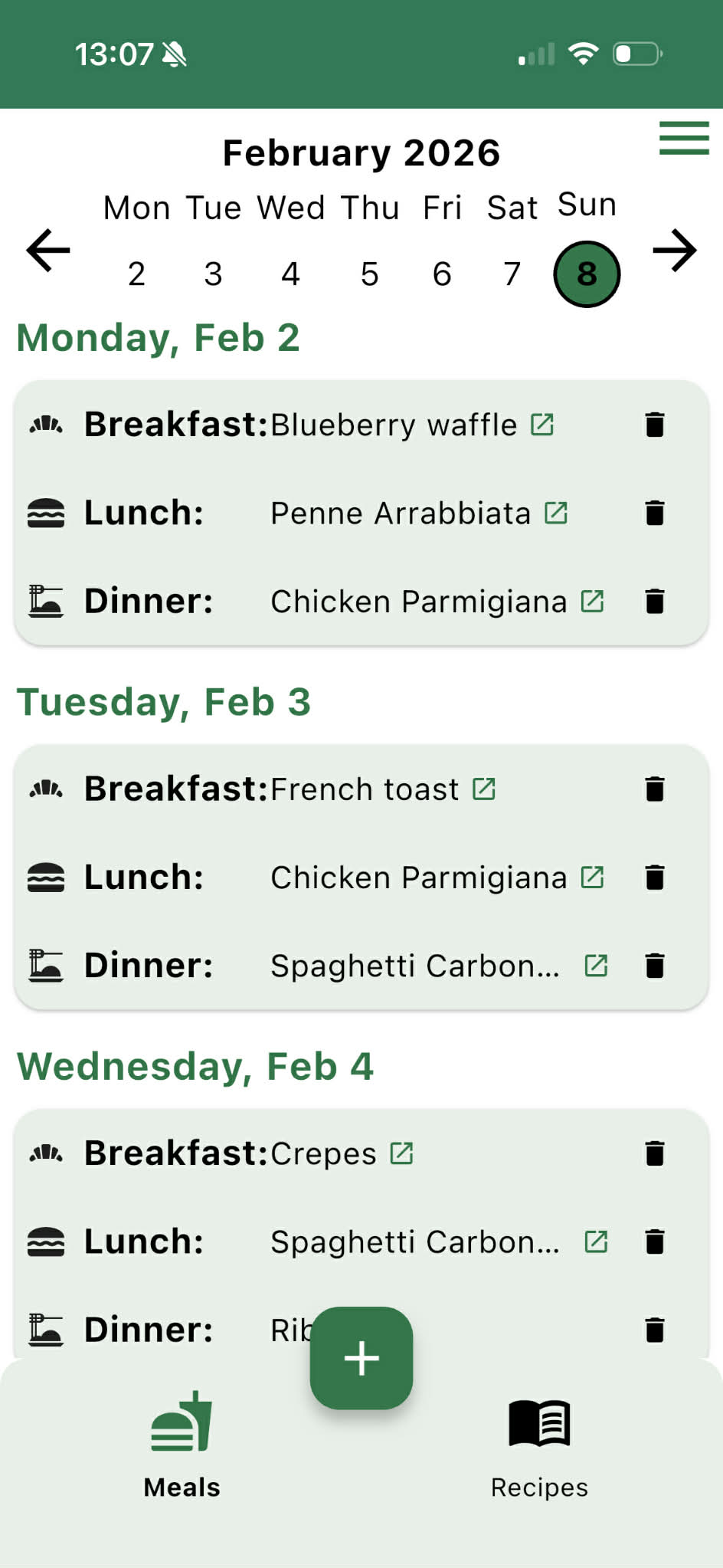Viewport: 723px width, 1568px height.
Task: Select the dinner icon on Wednesday Feb 4
Action: point(46,1330)
